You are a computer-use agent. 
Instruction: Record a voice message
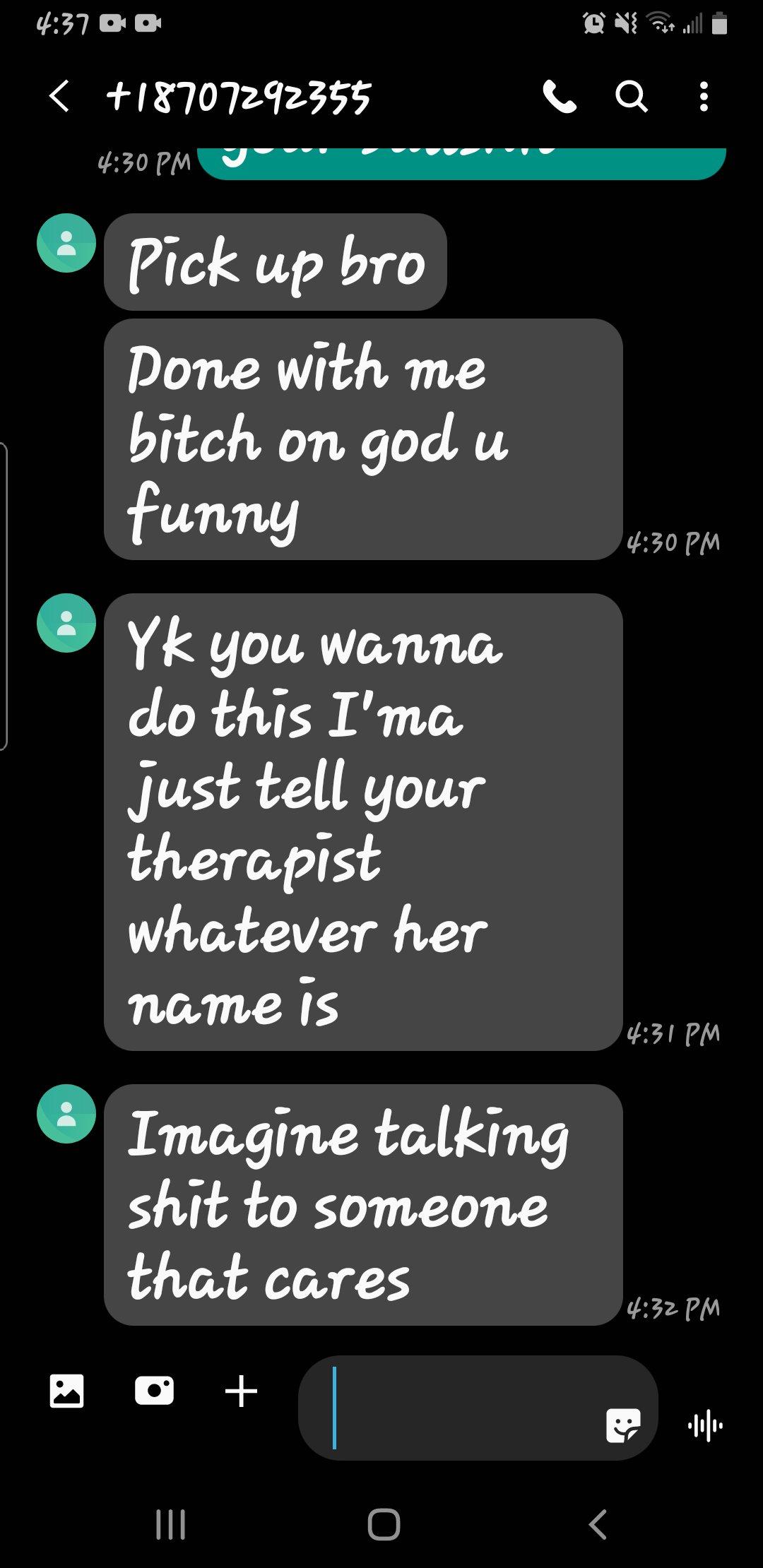705,1426
